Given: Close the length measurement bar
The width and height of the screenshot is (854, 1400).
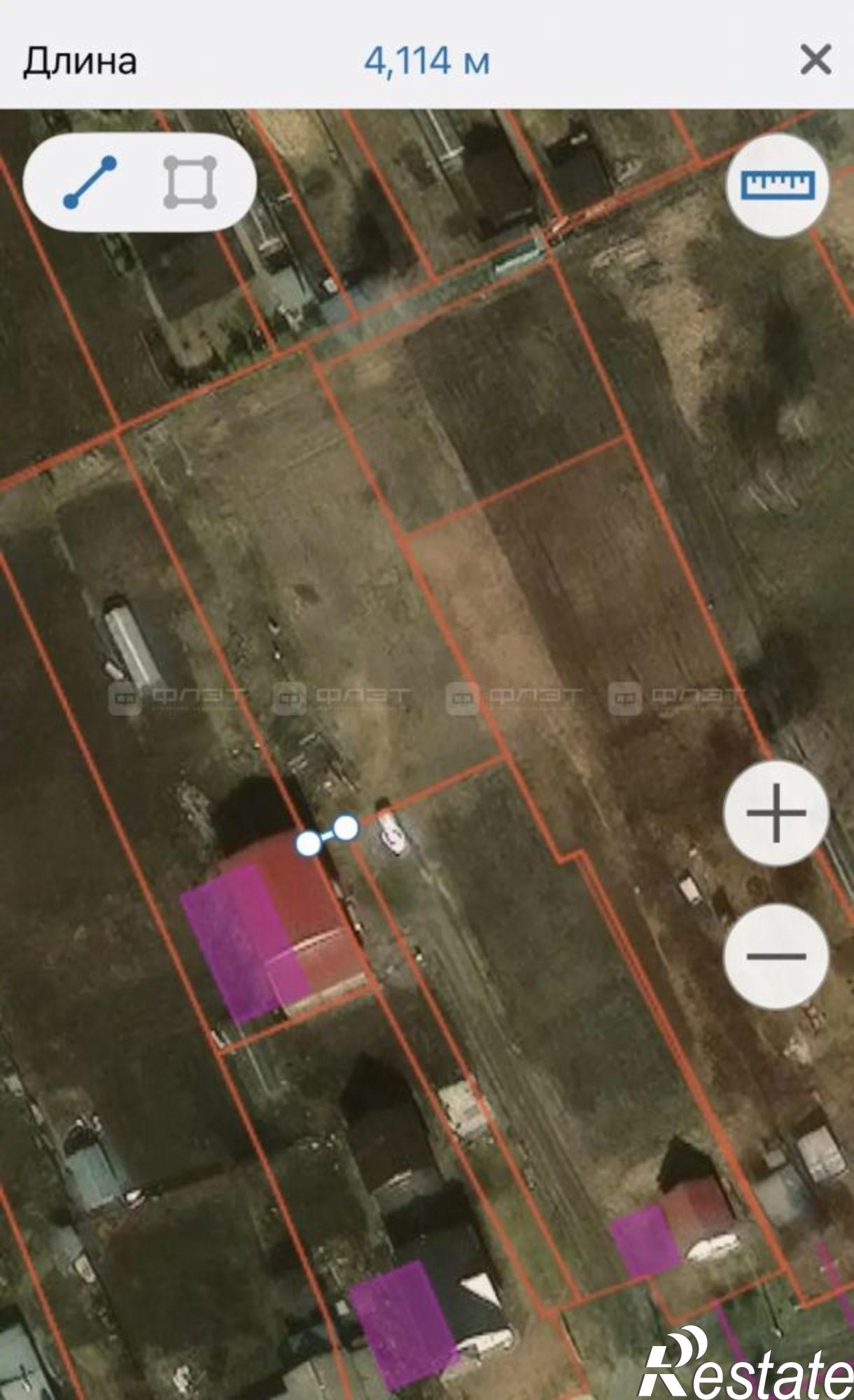Looking at the screenshot, I should pyautogui.click(x=815, y=60).
